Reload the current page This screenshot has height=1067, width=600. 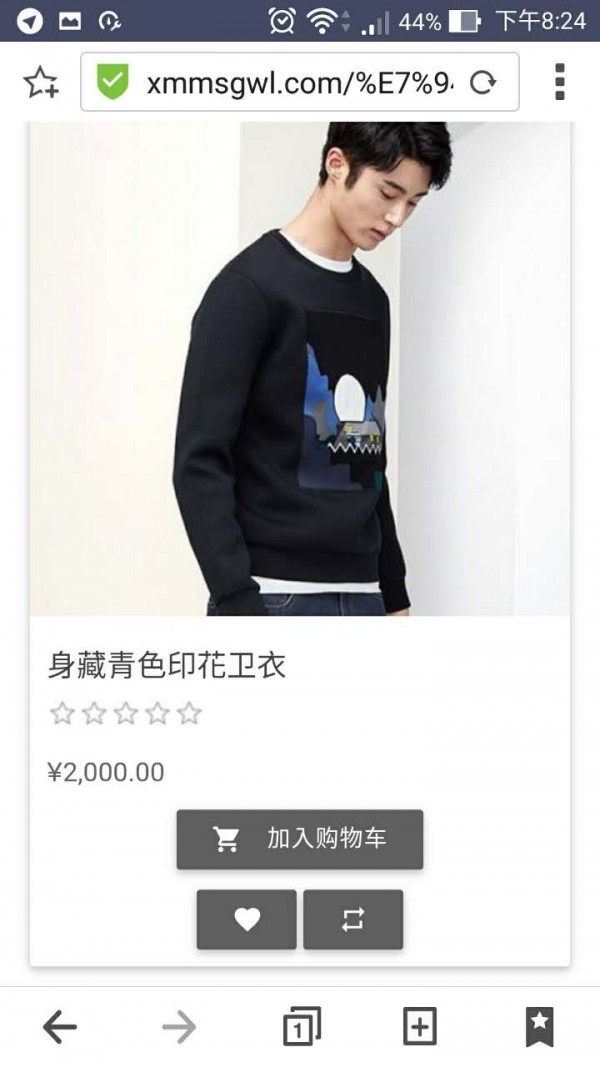pyautogui.click(x=483, y=82)
